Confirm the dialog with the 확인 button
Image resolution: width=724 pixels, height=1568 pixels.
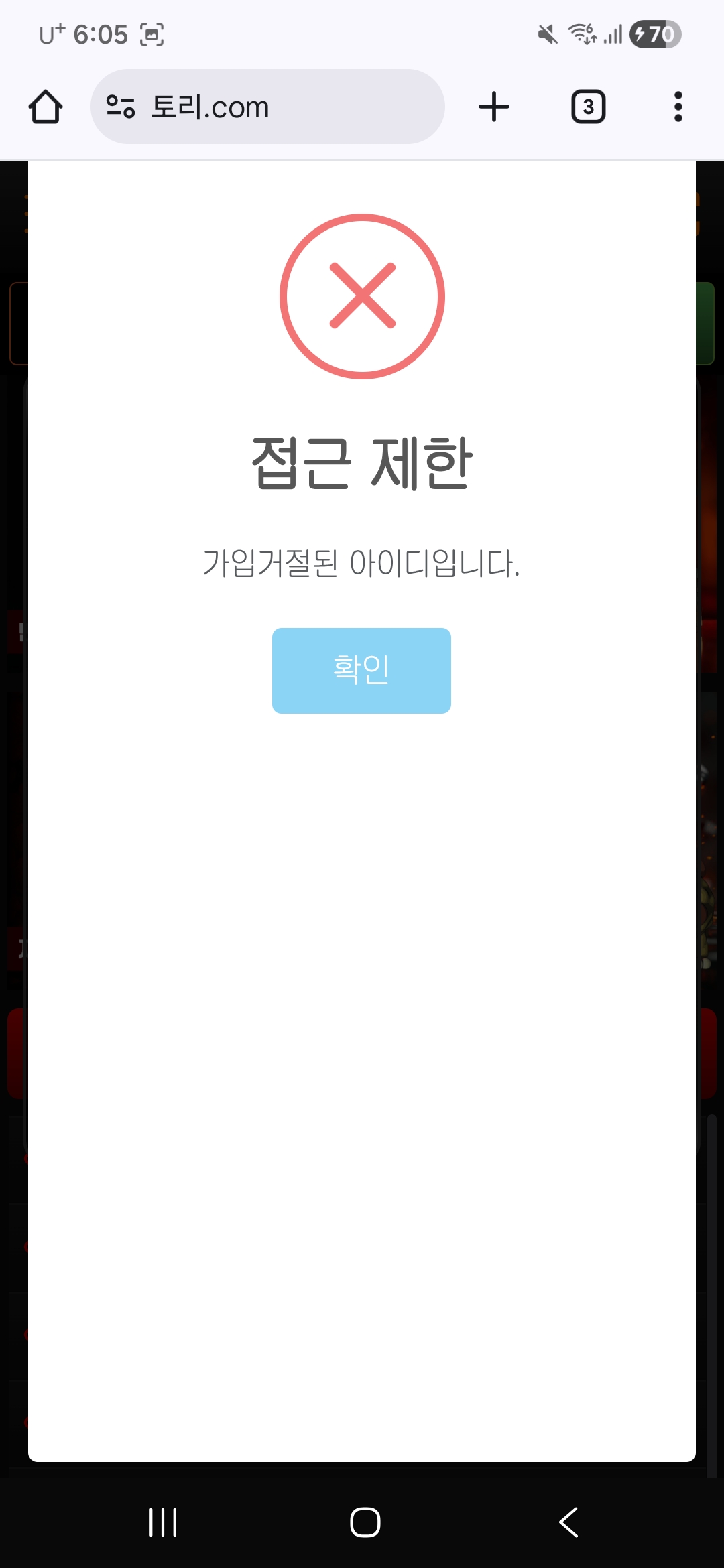click(361, 670)
